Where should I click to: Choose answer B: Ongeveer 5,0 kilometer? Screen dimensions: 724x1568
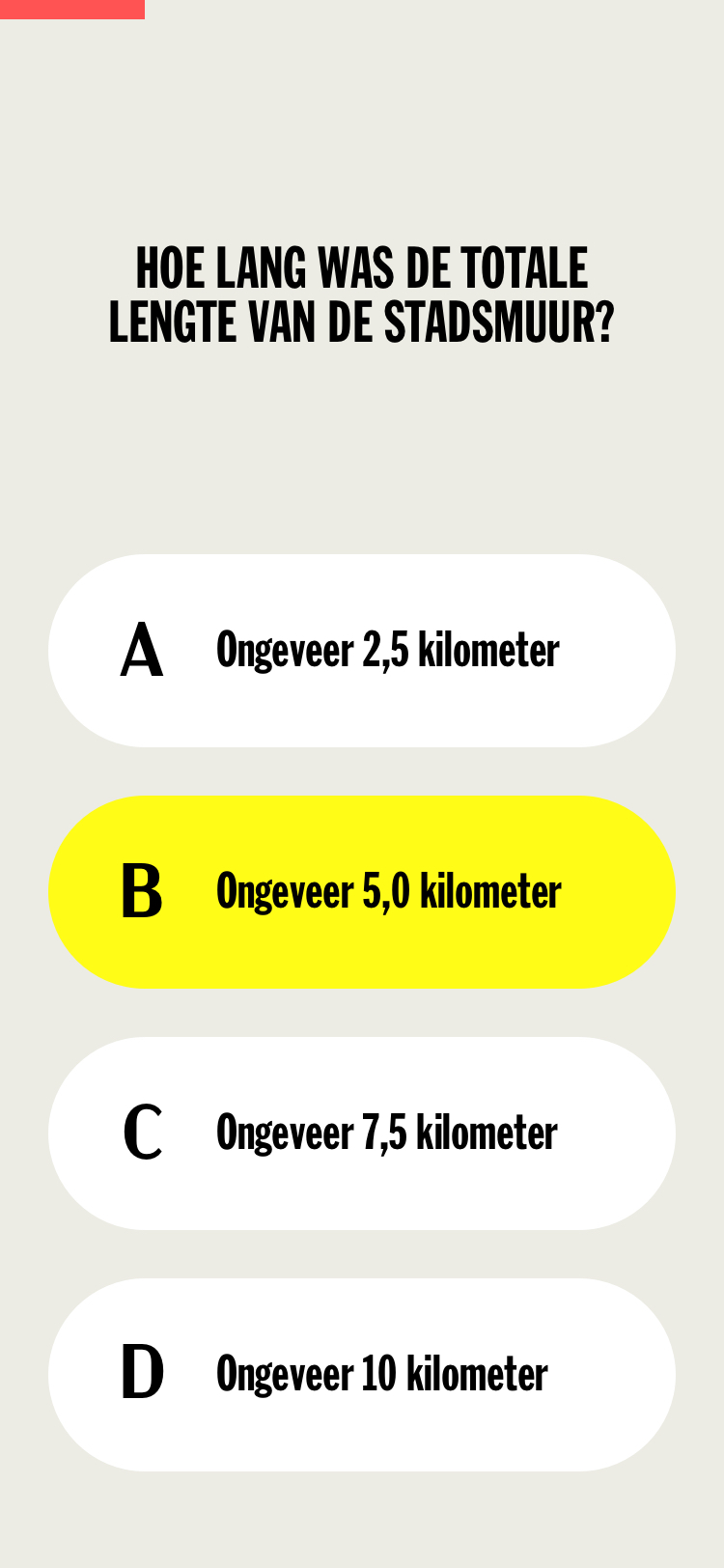tap(362, 892)
